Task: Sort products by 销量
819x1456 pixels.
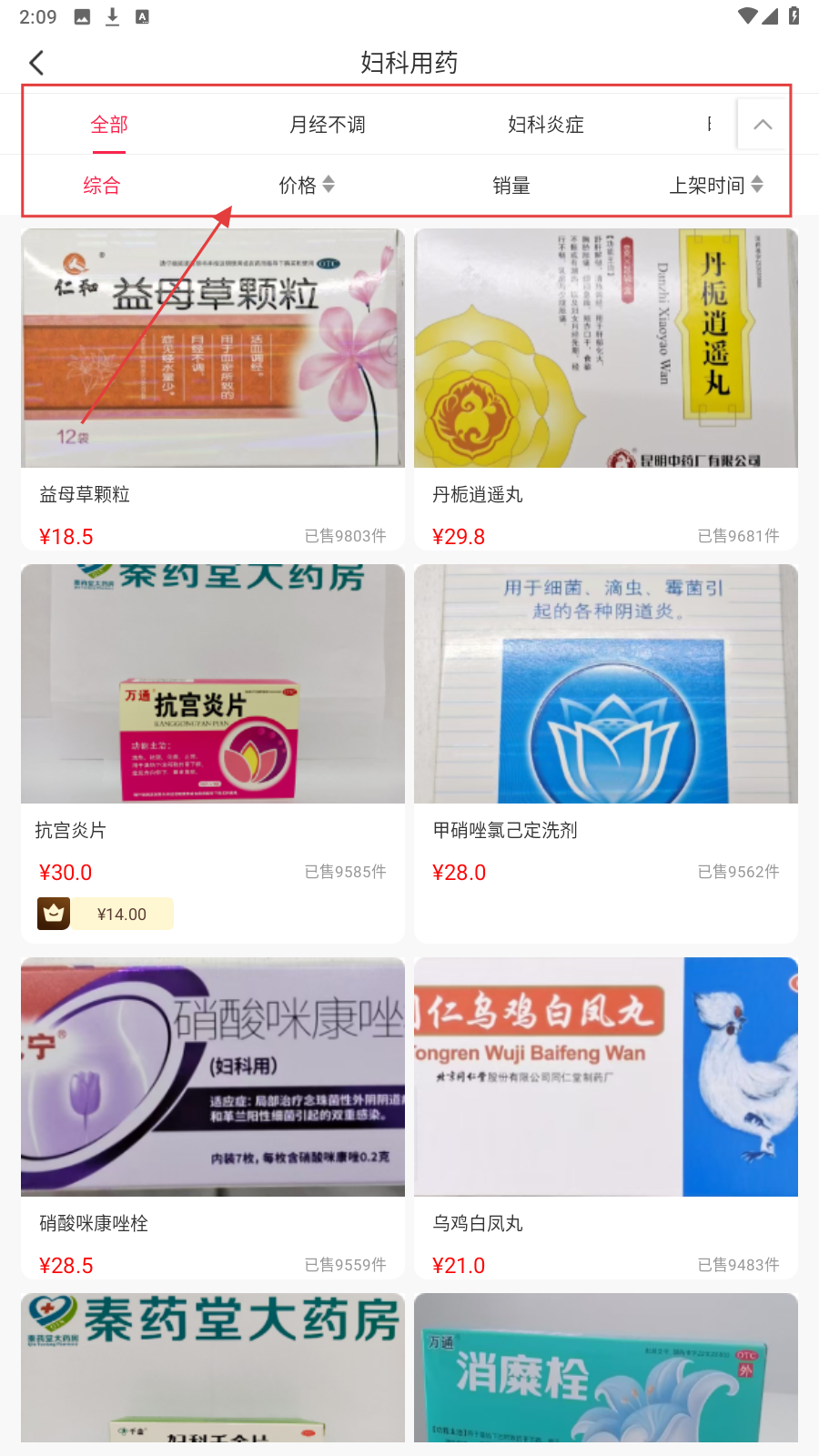Action: click(511, 186)
